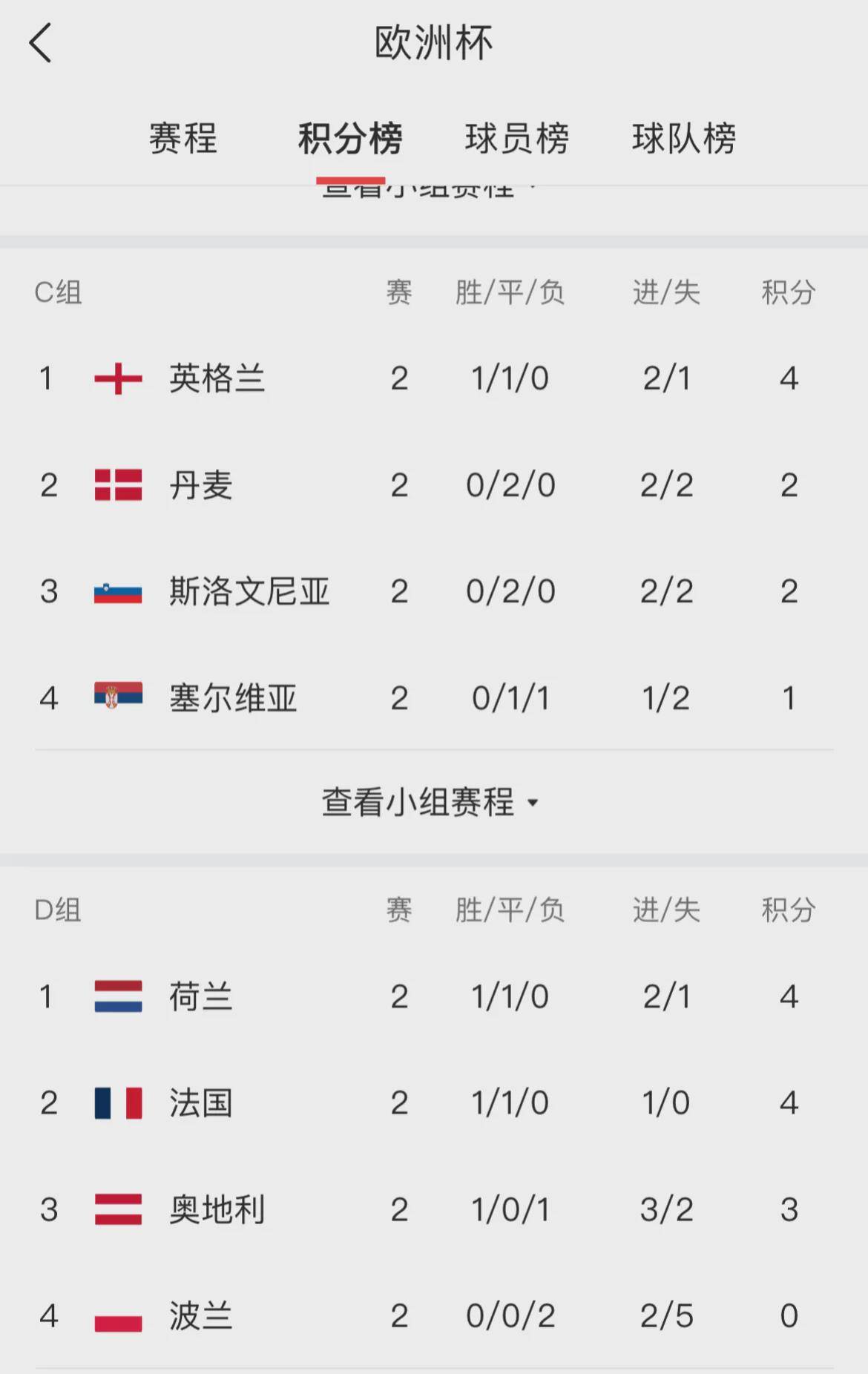
Task: Click the Austria flag icon
Action: (119, 1209)
